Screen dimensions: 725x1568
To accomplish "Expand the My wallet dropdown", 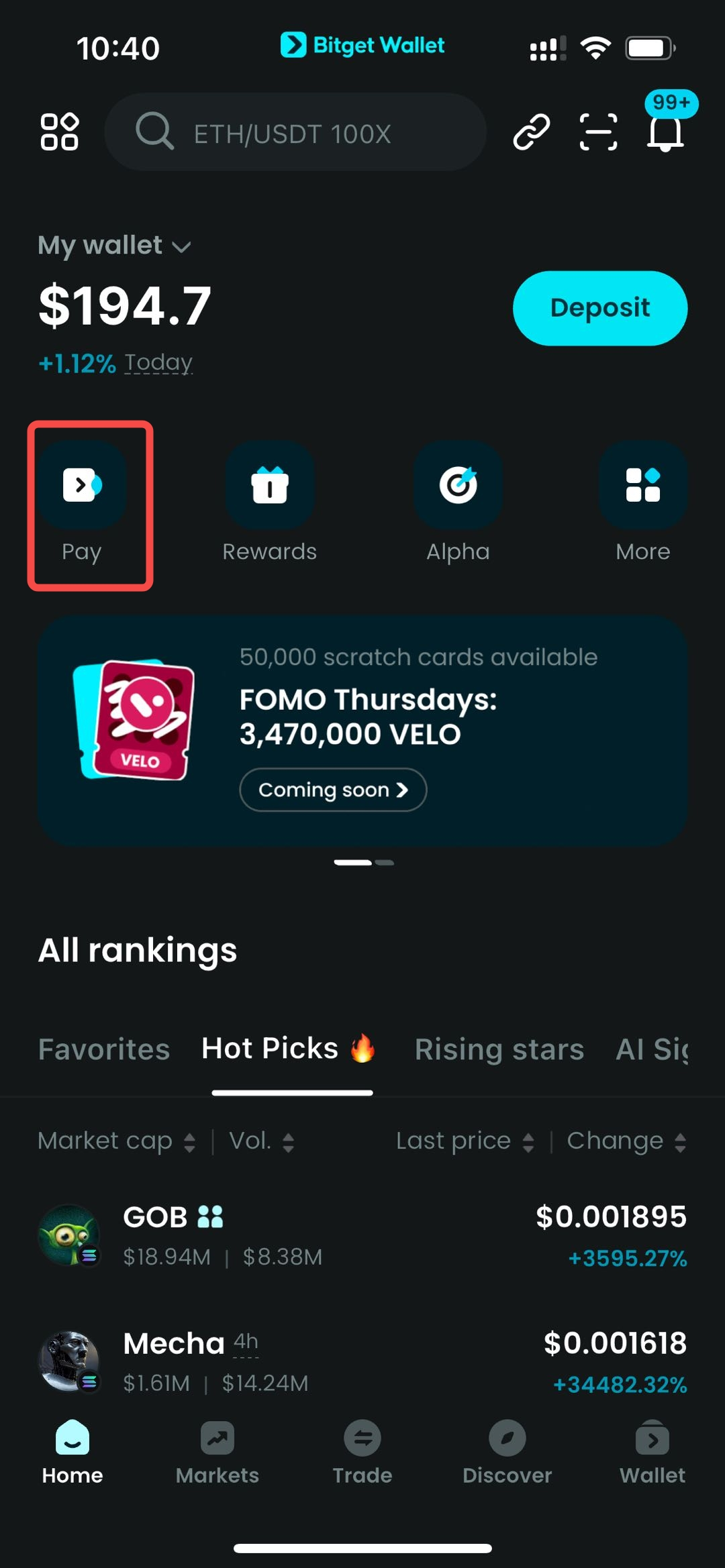I will pyautogui.click(x=115, y=246).
